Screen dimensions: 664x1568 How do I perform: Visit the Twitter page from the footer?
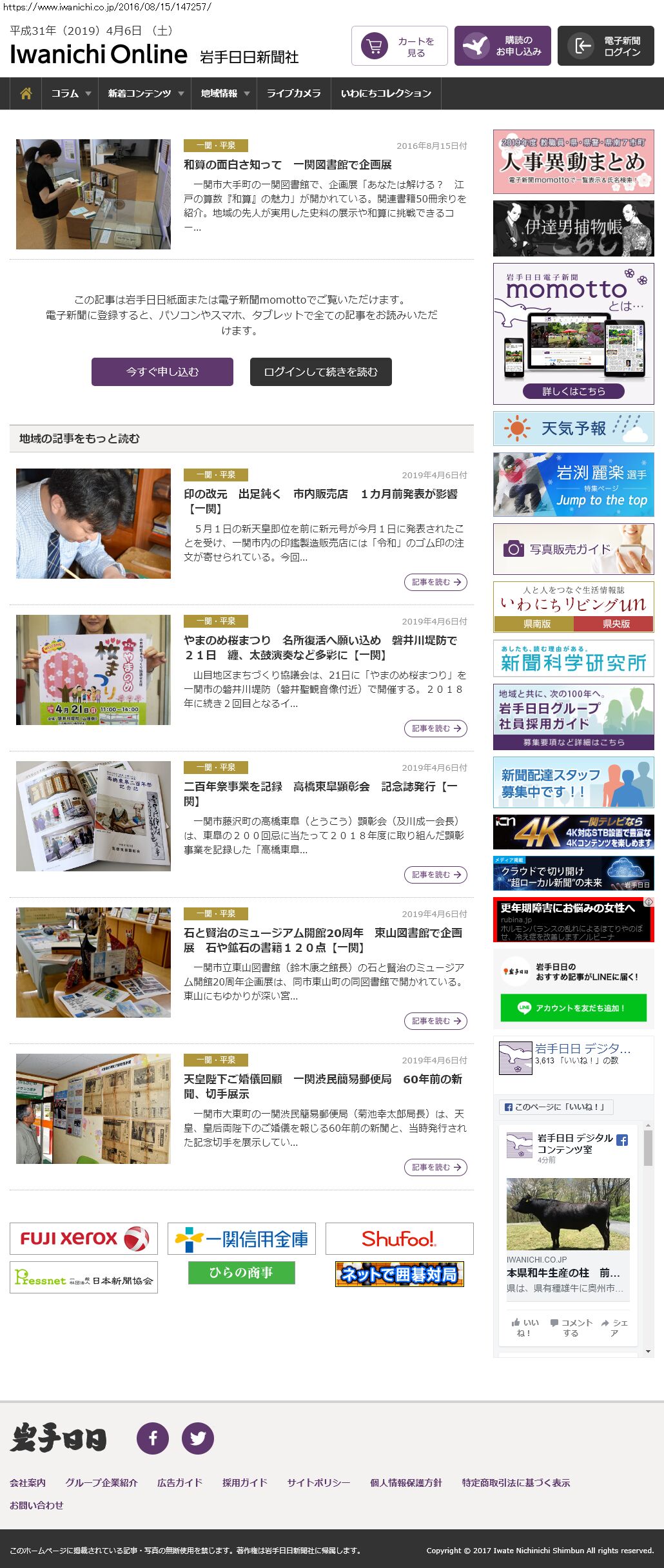point(198,1438)
